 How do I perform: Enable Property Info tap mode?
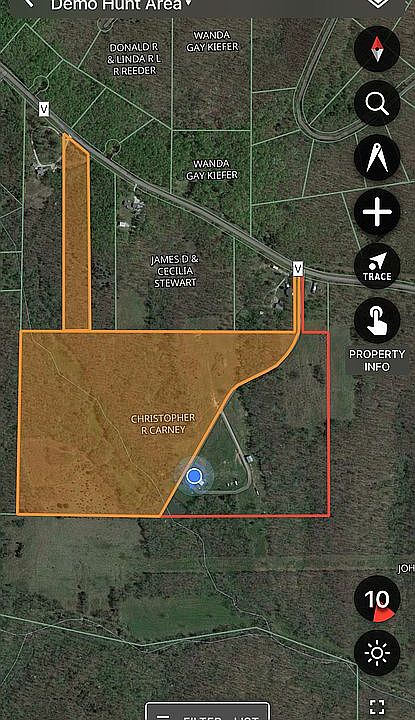pyautogui.click(x=377, y=335)
